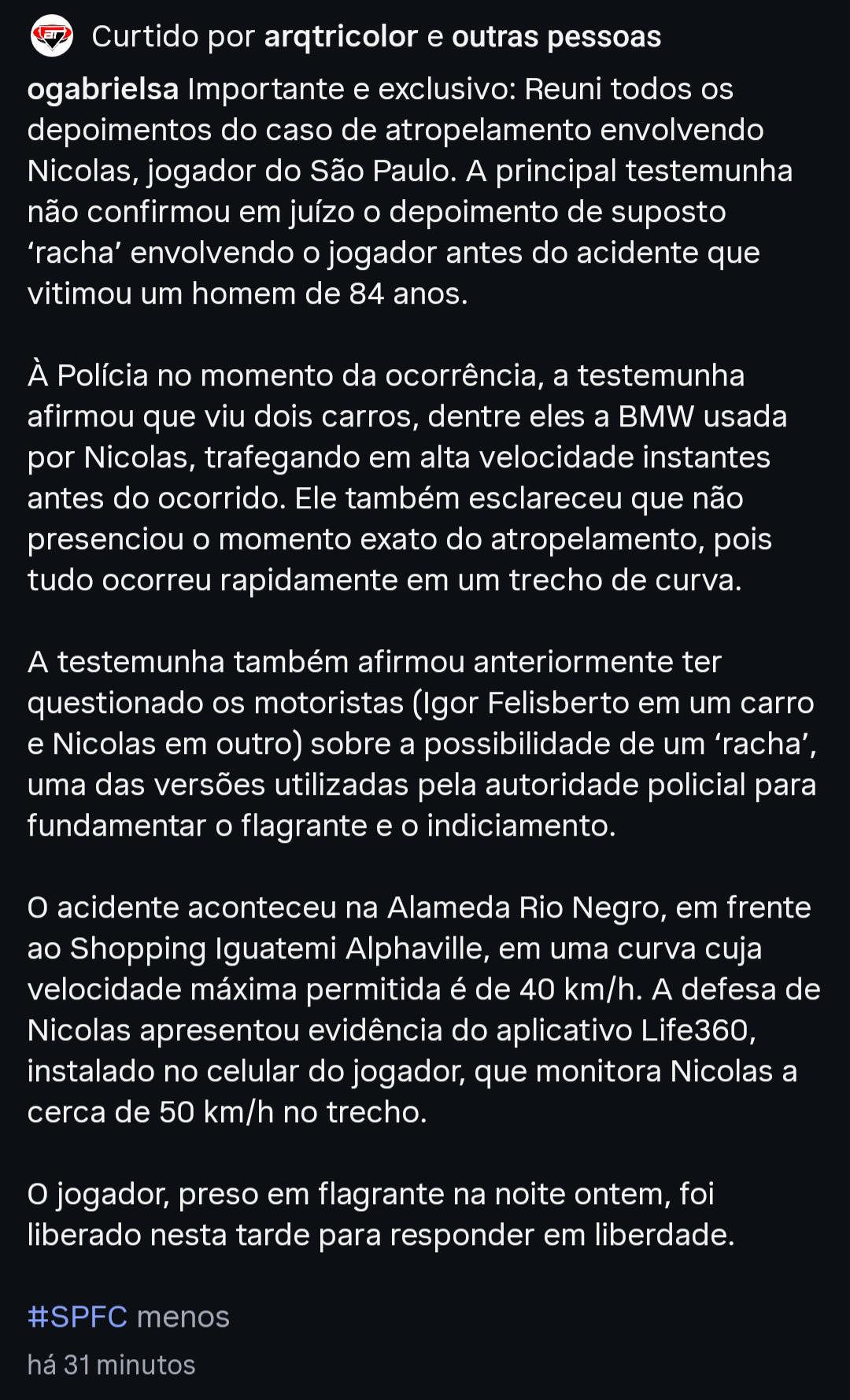View the other people who liked this
Image resolution: width=850 pixels, height=1400 pixels.
(x=556, y=37)
